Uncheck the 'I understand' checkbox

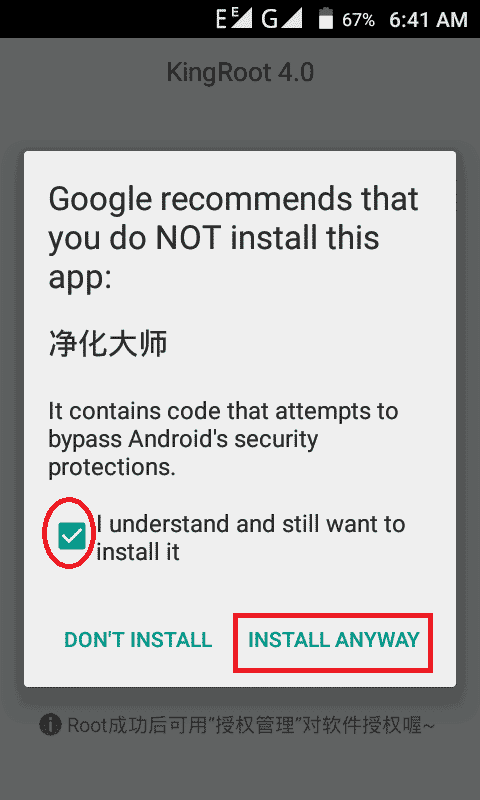click(x=71, y=536)
